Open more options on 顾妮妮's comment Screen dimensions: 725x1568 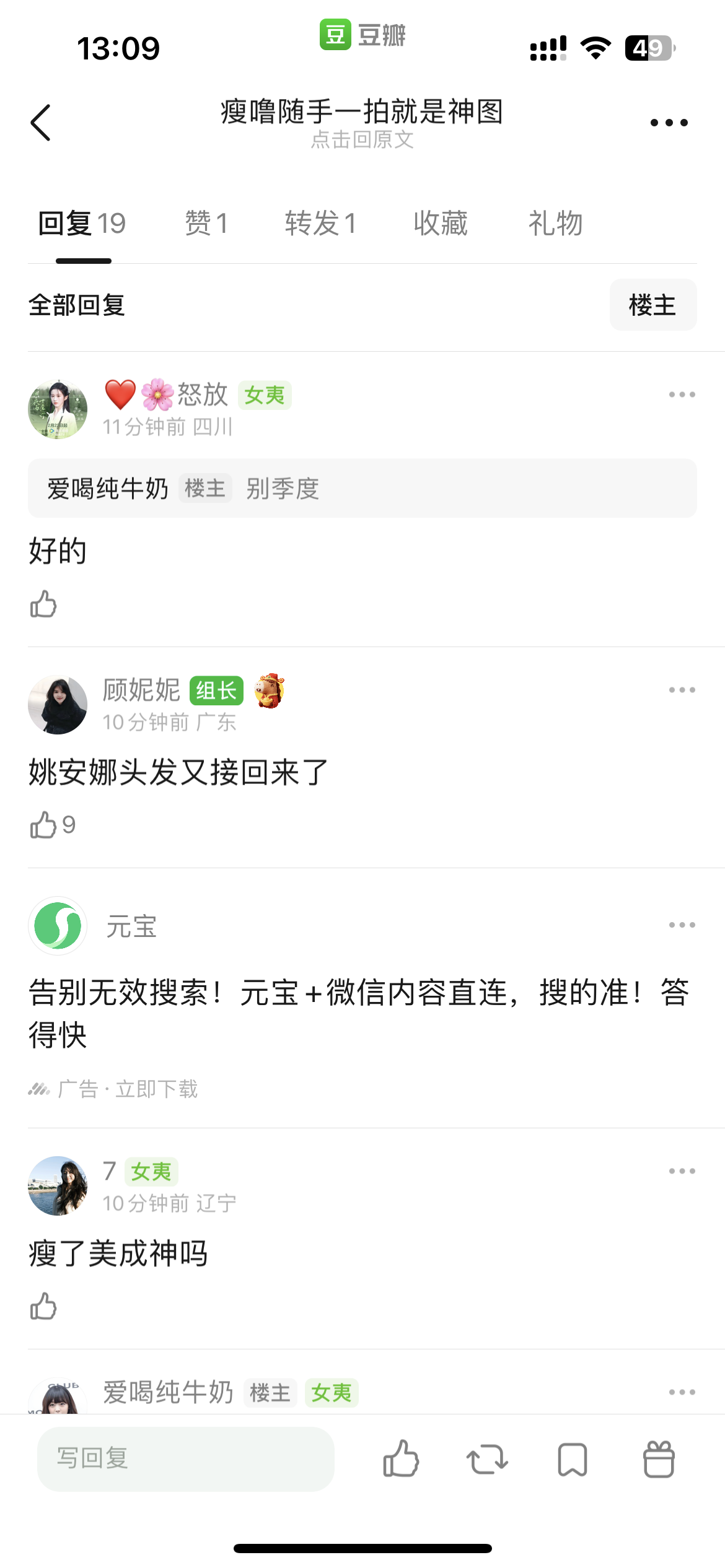pyautogui.click(x=682, y=690)
